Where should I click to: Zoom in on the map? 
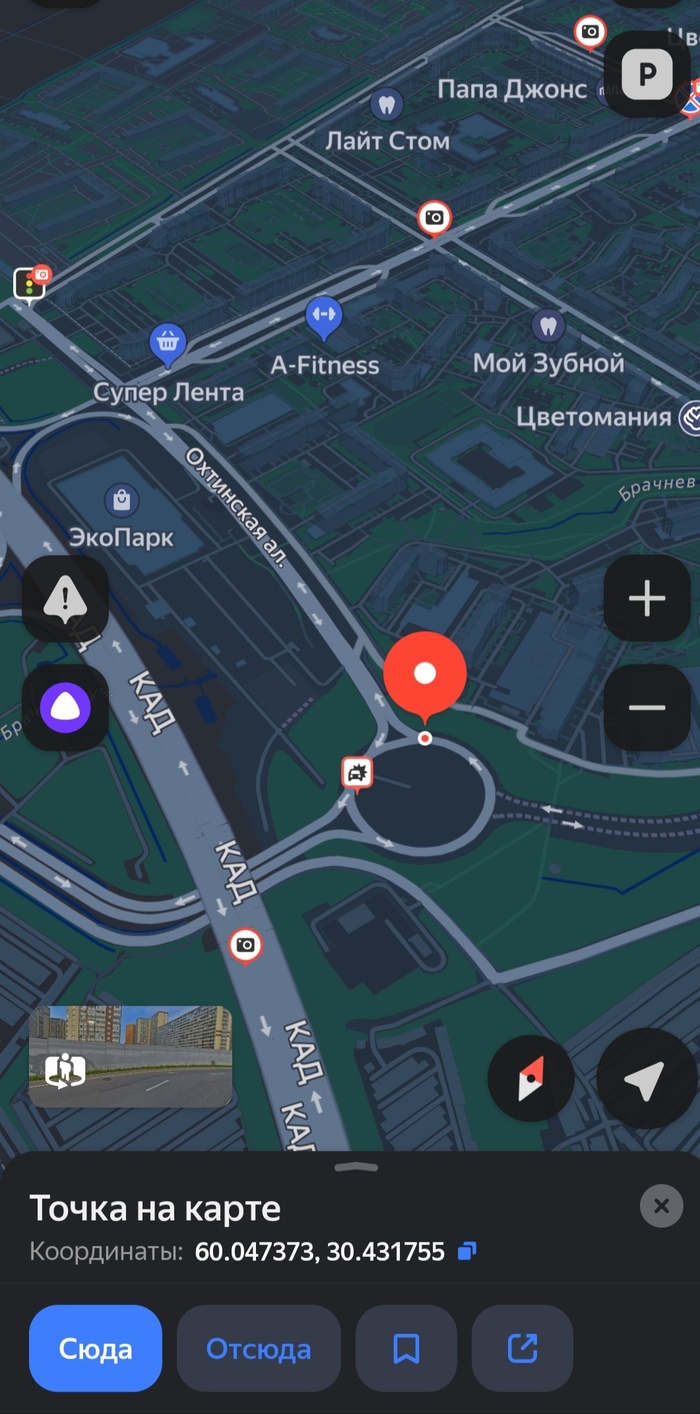click(647, 599)
